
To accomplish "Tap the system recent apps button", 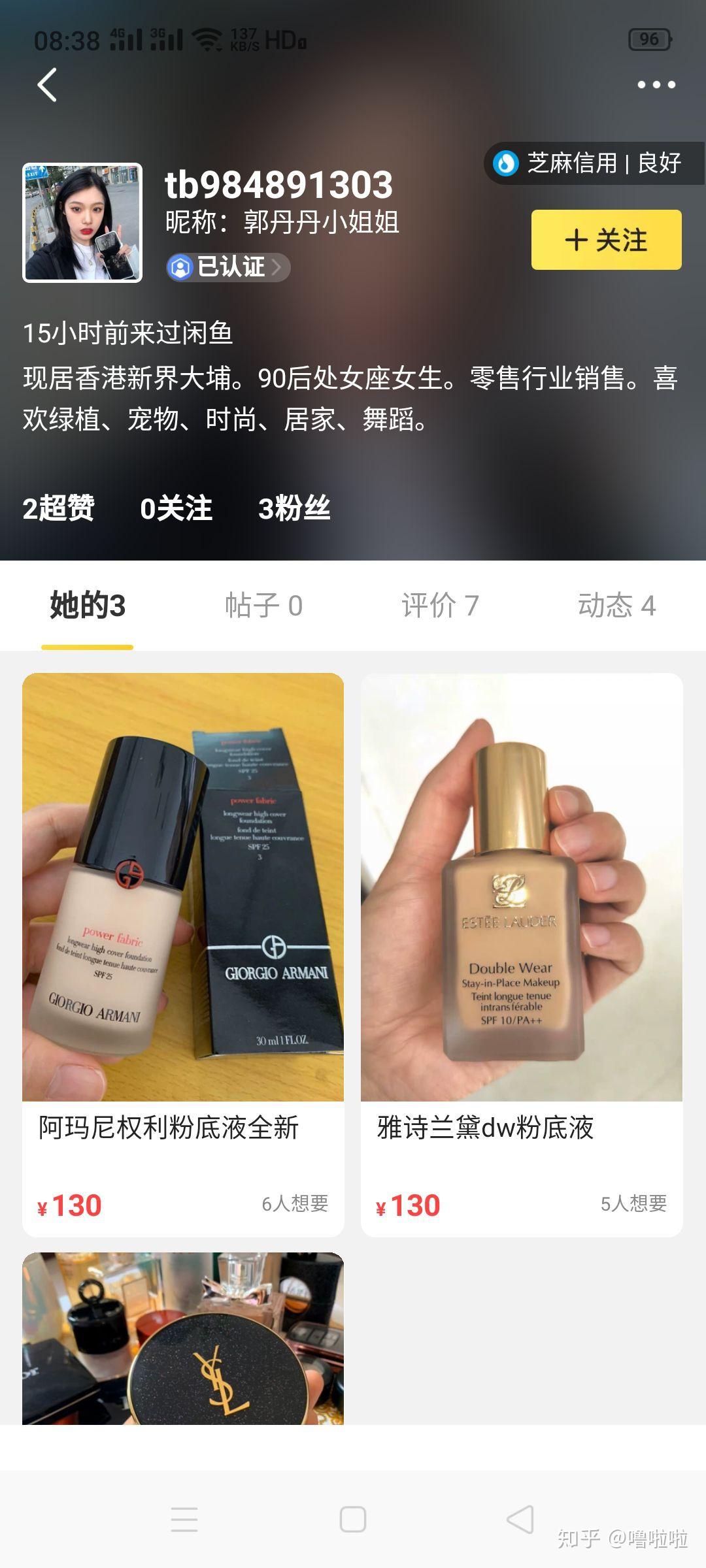I will tap(184, 1520).
